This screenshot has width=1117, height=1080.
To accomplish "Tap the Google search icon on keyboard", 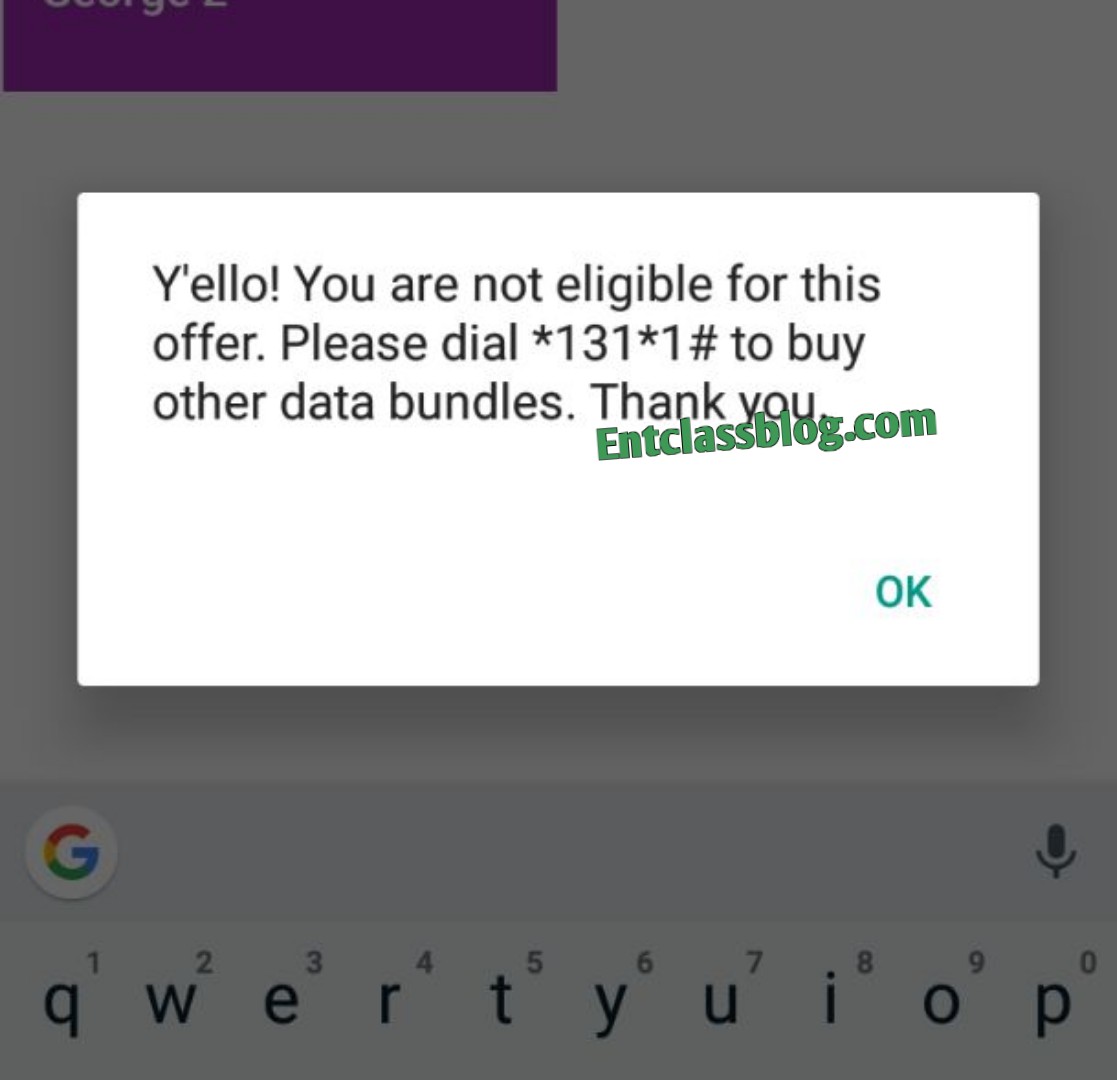I will [71, 852].
